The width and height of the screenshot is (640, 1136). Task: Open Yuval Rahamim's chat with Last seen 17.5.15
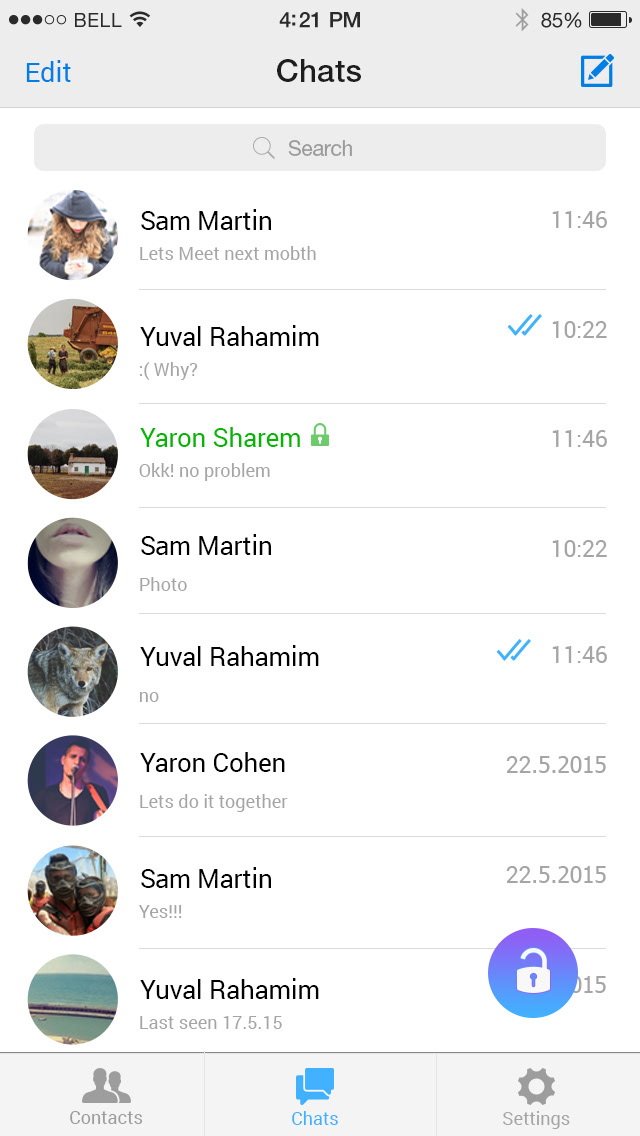300,1003
